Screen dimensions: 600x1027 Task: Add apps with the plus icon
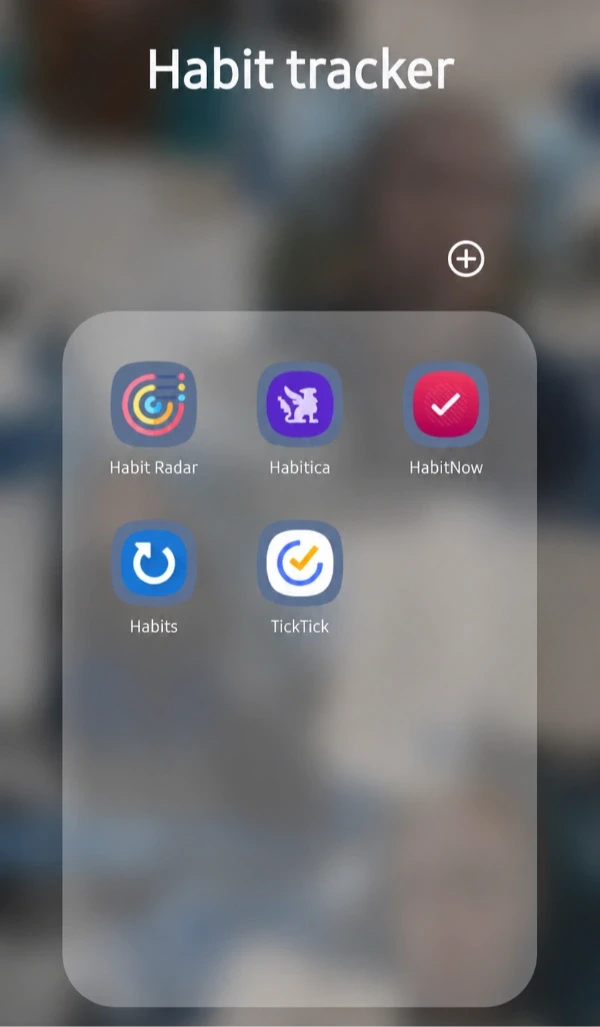click(x=466, y=259)
